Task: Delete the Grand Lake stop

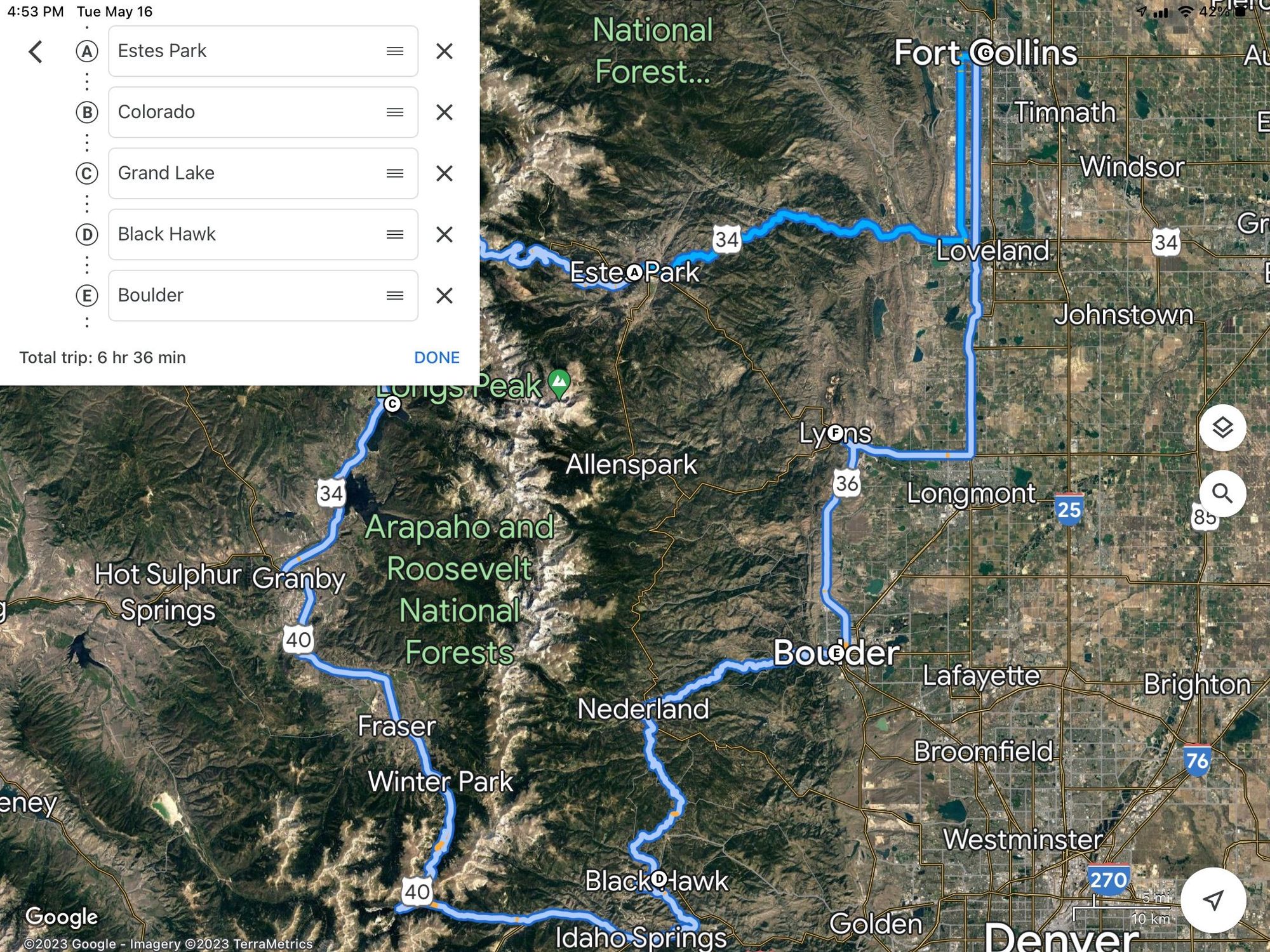Action: (x=444, y=173)
